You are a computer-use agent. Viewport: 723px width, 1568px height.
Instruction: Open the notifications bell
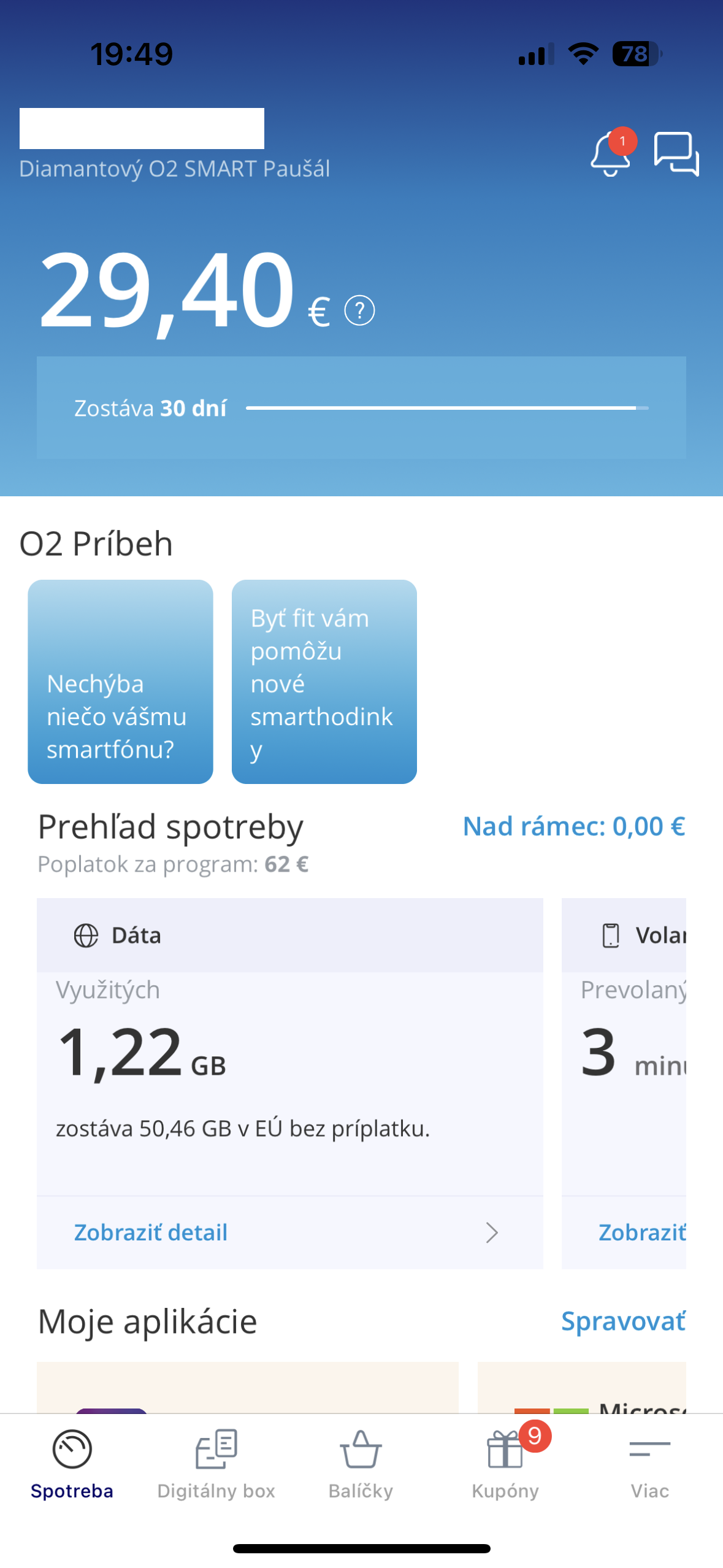pyautogui.click(x=610, y=155)
